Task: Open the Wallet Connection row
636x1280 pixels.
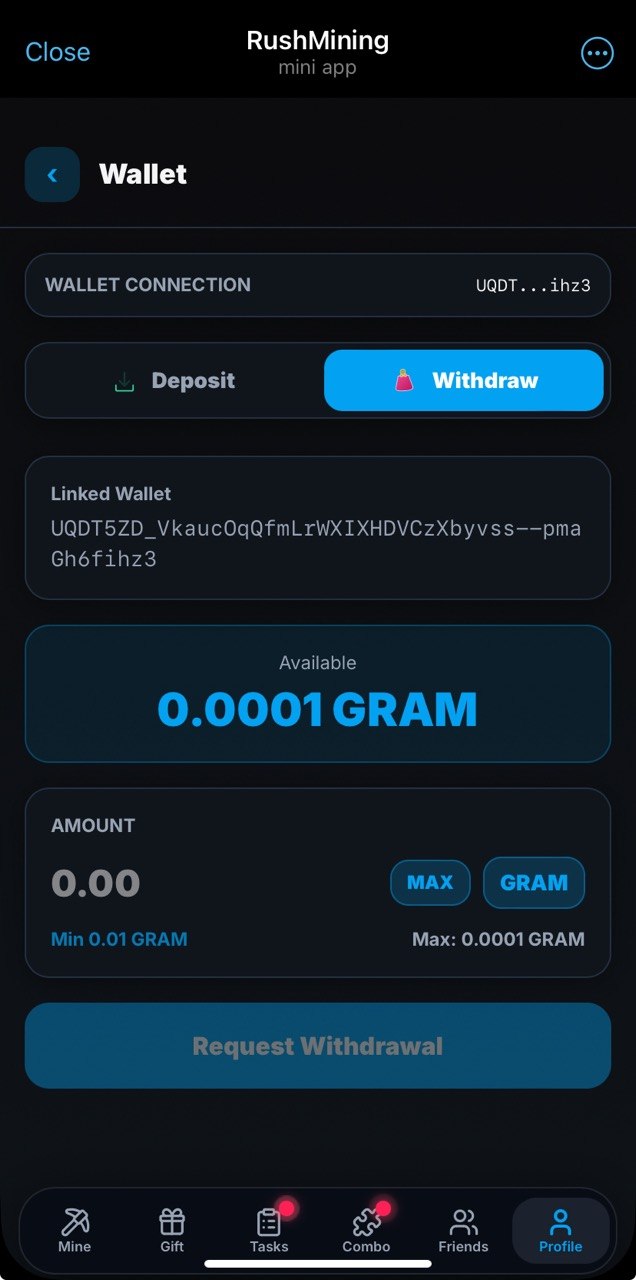Action: 318,285
